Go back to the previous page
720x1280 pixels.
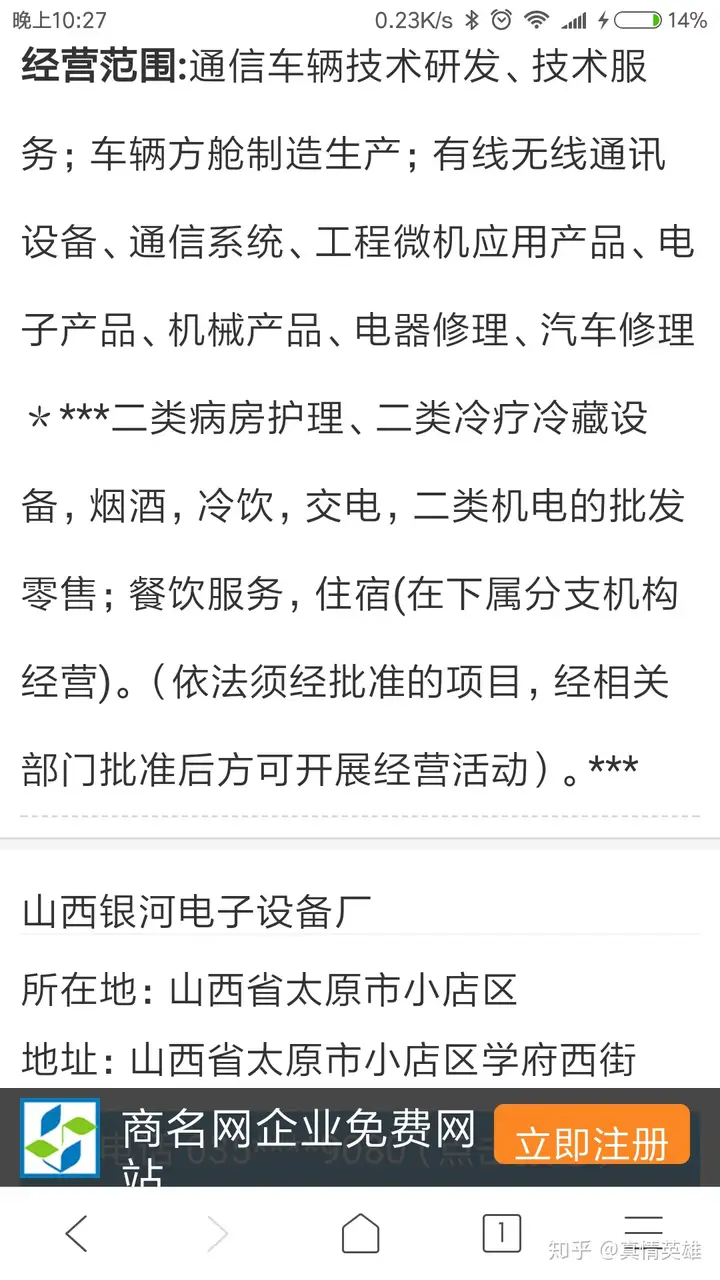click(77, 1233)
